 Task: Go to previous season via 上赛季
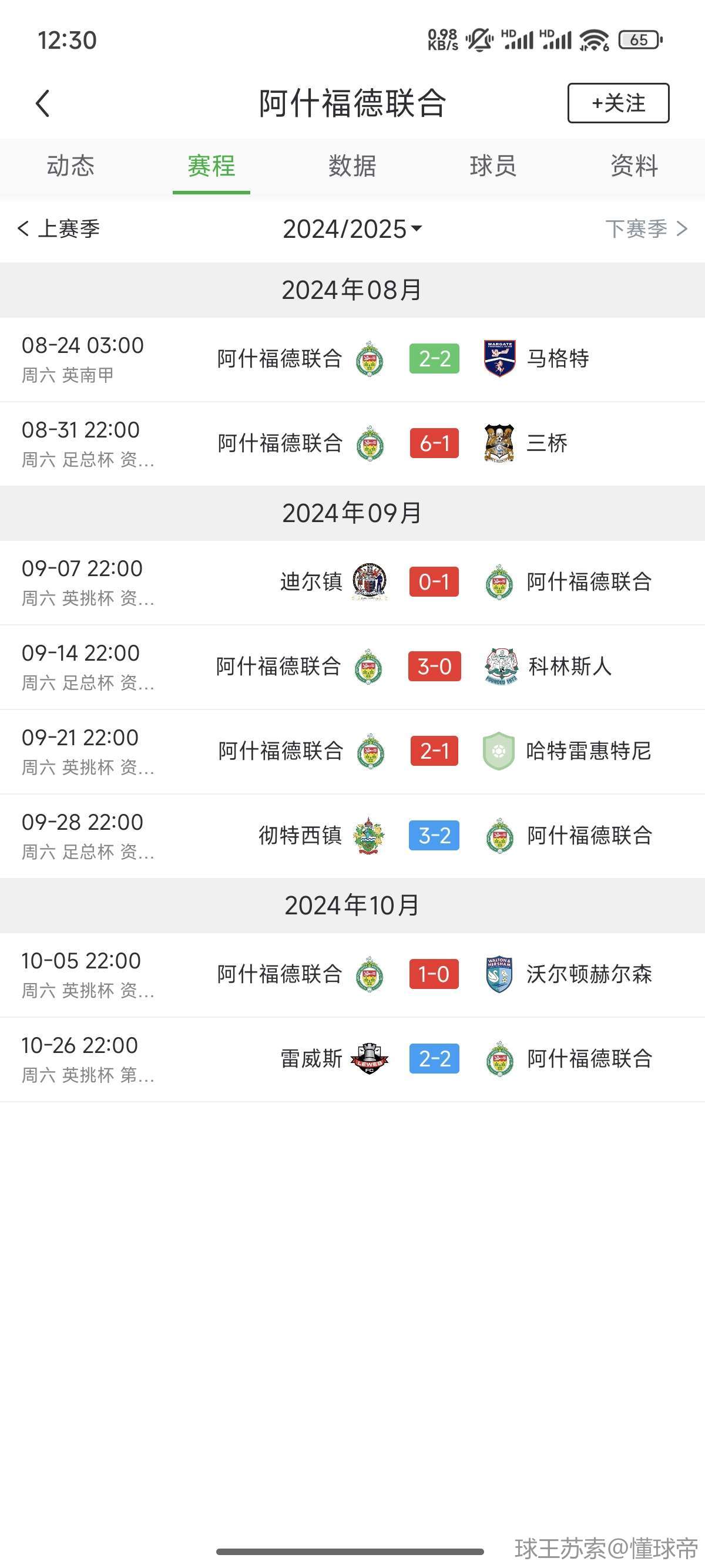coord(59,229)
